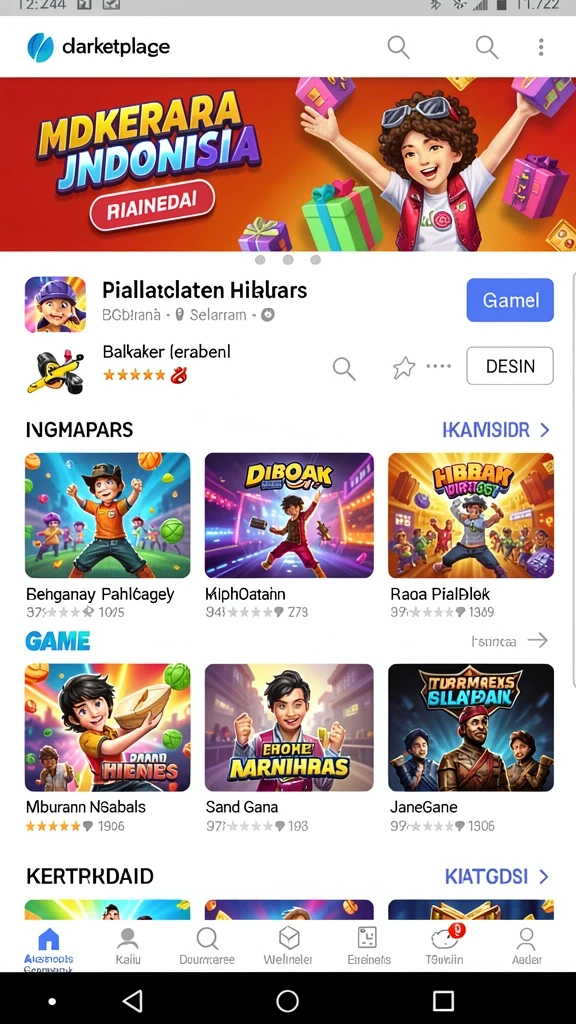Switch to the Kaiiu tab

click(128, 946)
